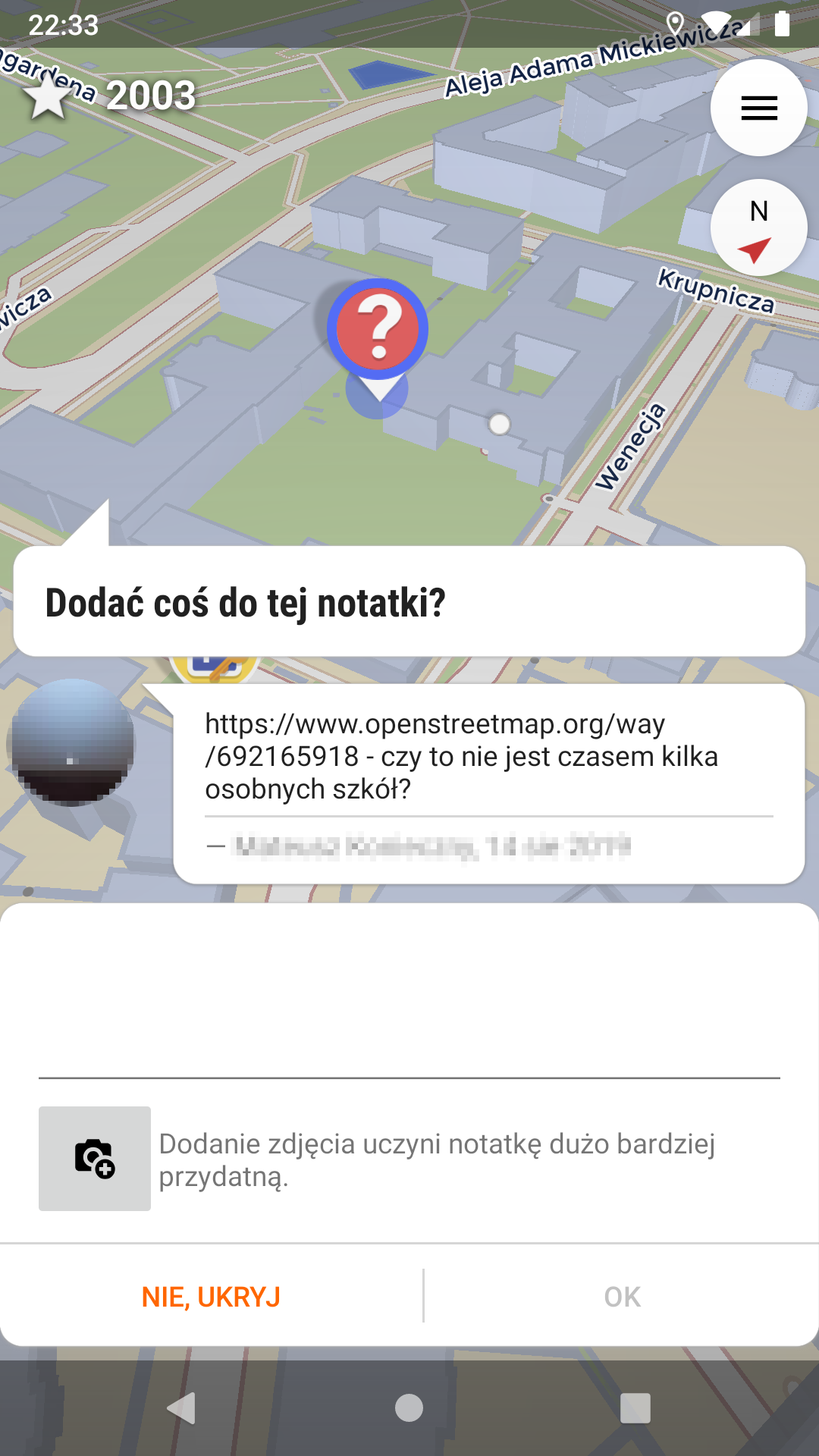This screenshot has height=1456, width=819.
Task: Open the hamburger main menu
Action: point(758,108)
